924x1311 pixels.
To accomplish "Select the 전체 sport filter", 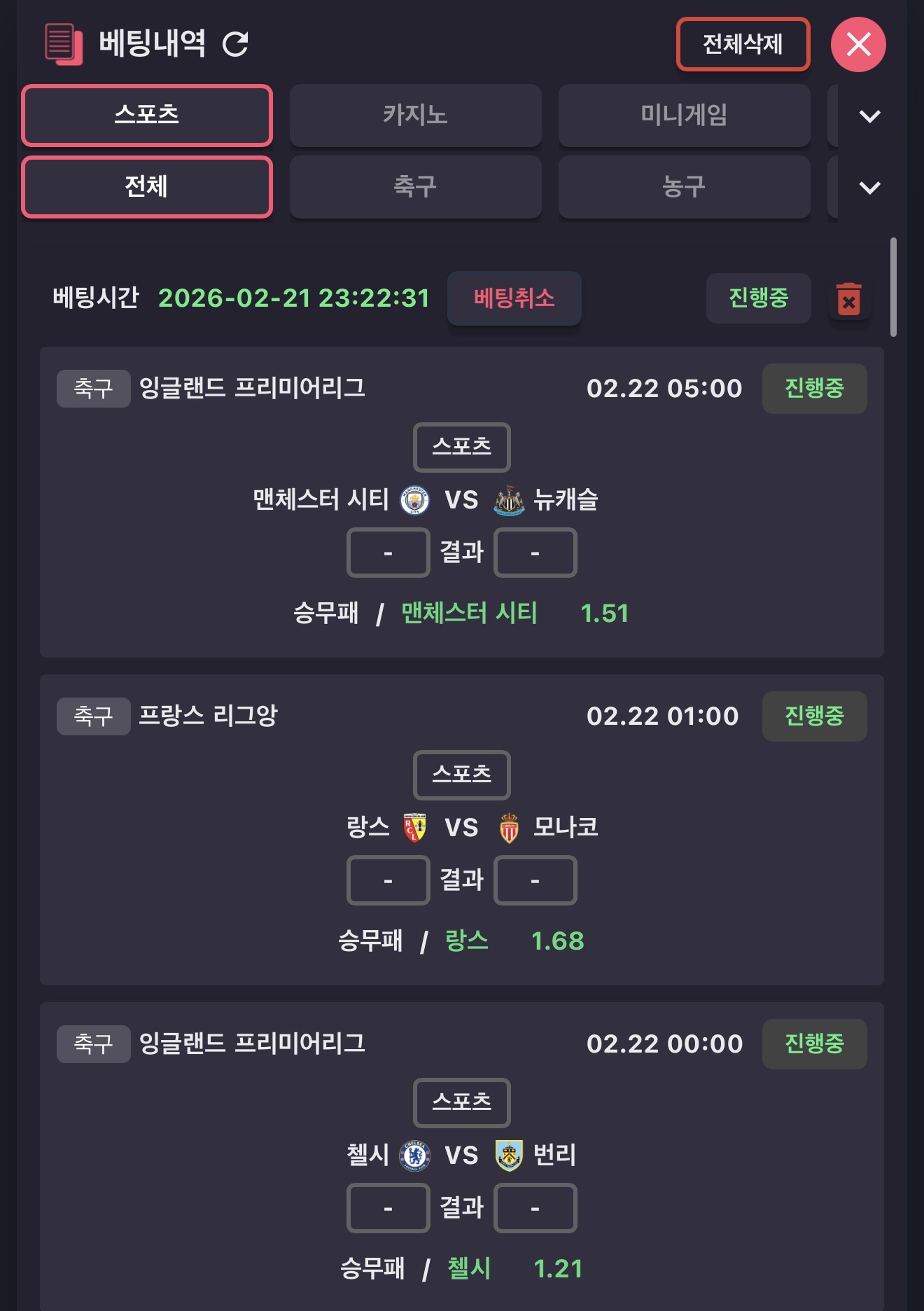I will pyautogui.click(x=147, y=187).
